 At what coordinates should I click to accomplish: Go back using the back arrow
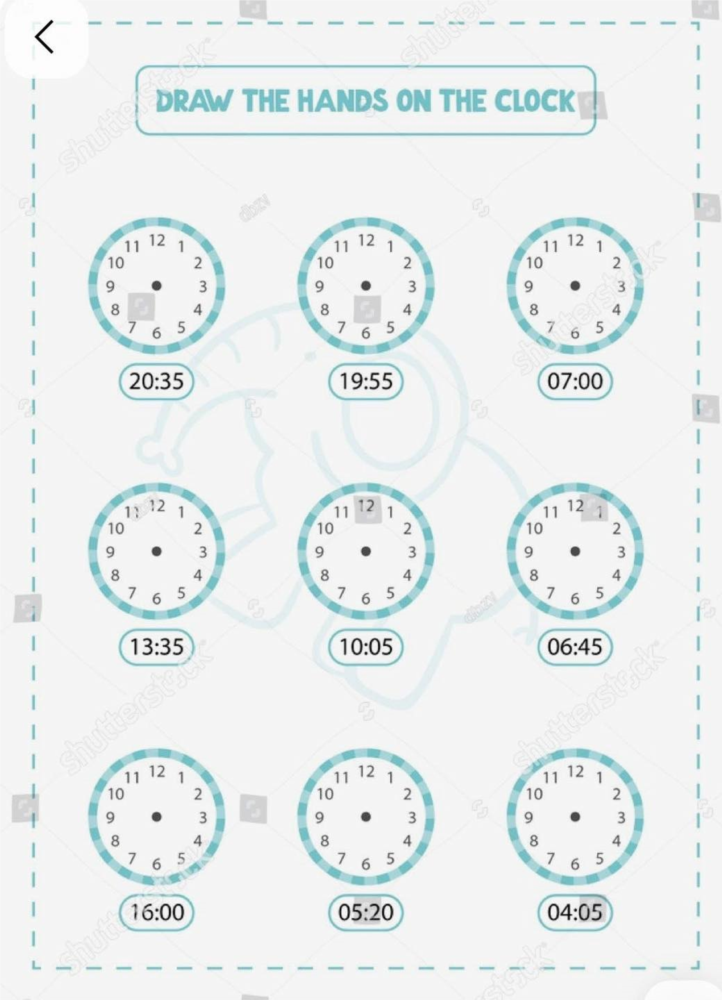pyautogui.click(x=44, y=37)
